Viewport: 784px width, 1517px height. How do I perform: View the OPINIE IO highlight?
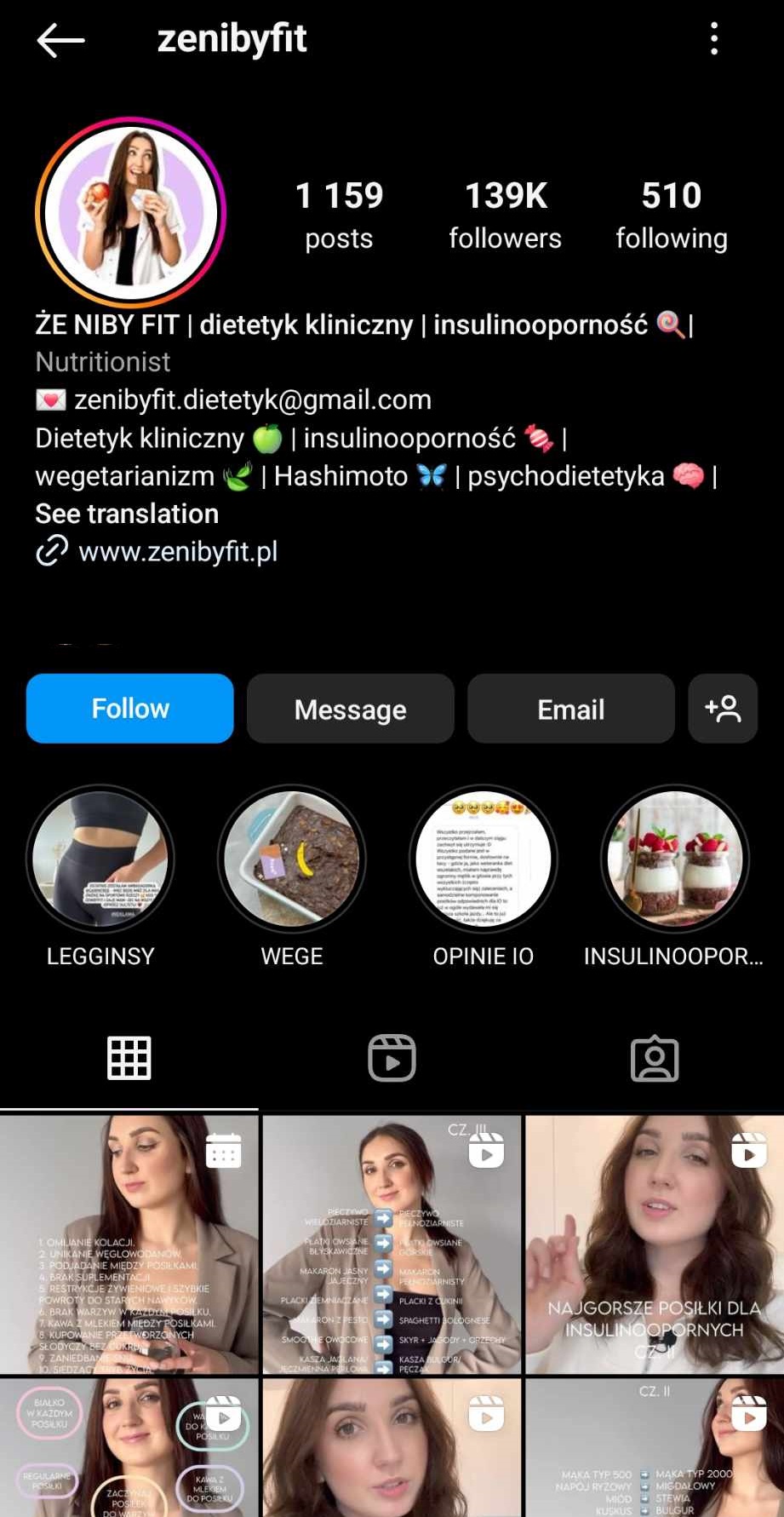[484, 859]
